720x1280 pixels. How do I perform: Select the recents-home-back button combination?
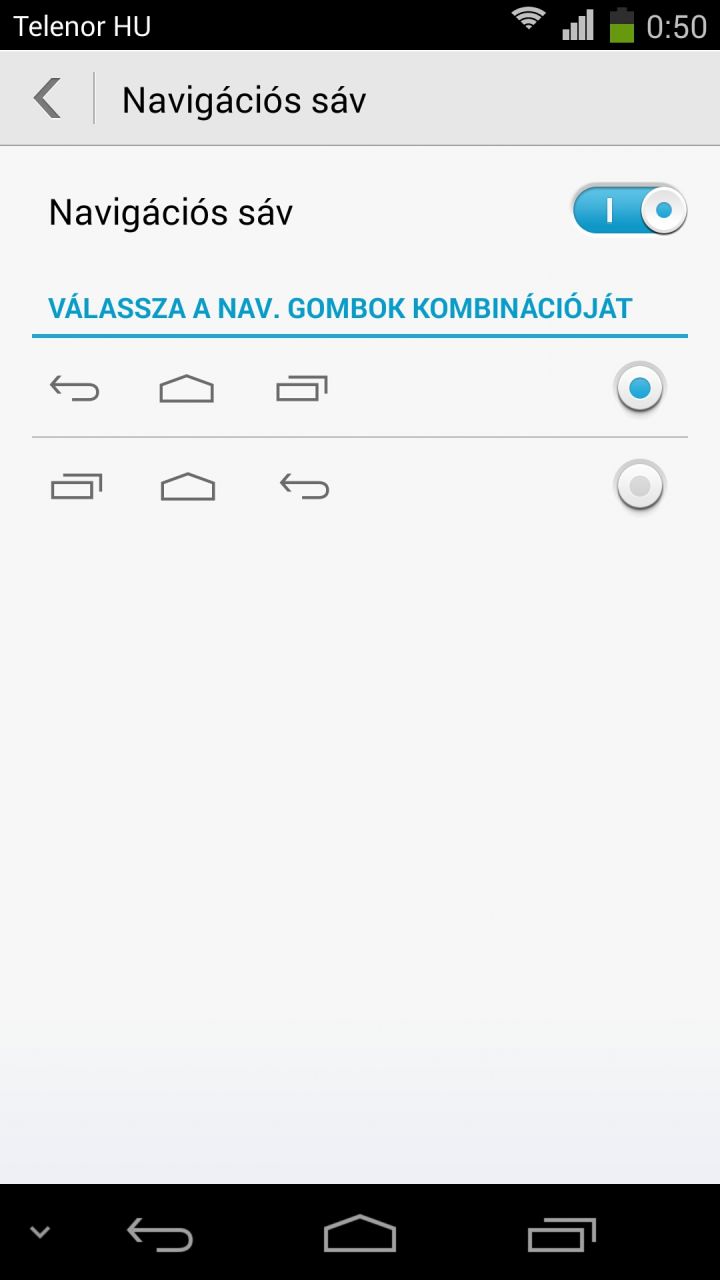click(x=360, y=487)
